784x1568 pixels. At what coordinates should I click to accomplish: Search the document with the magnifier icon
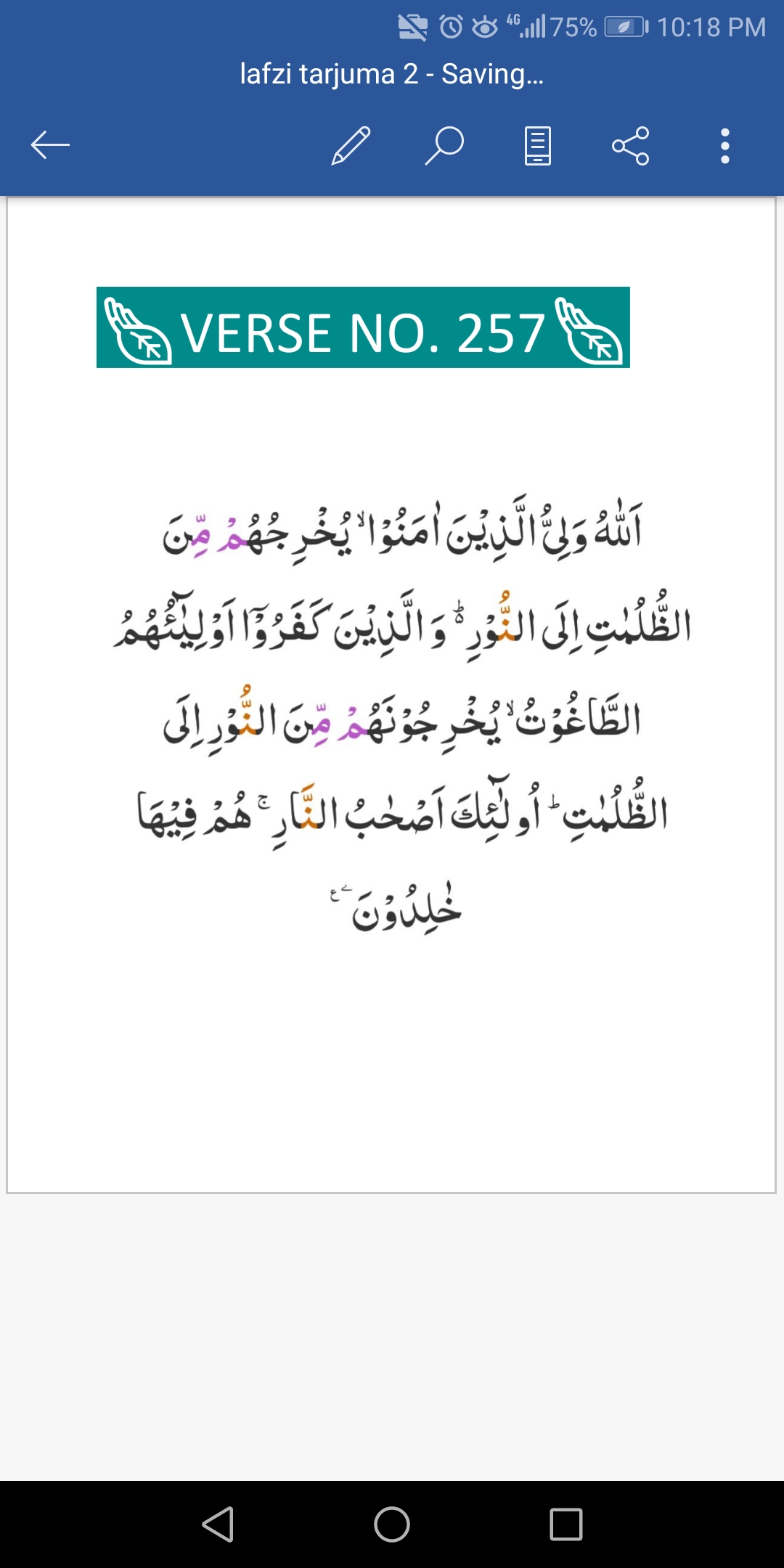point(444,145)
